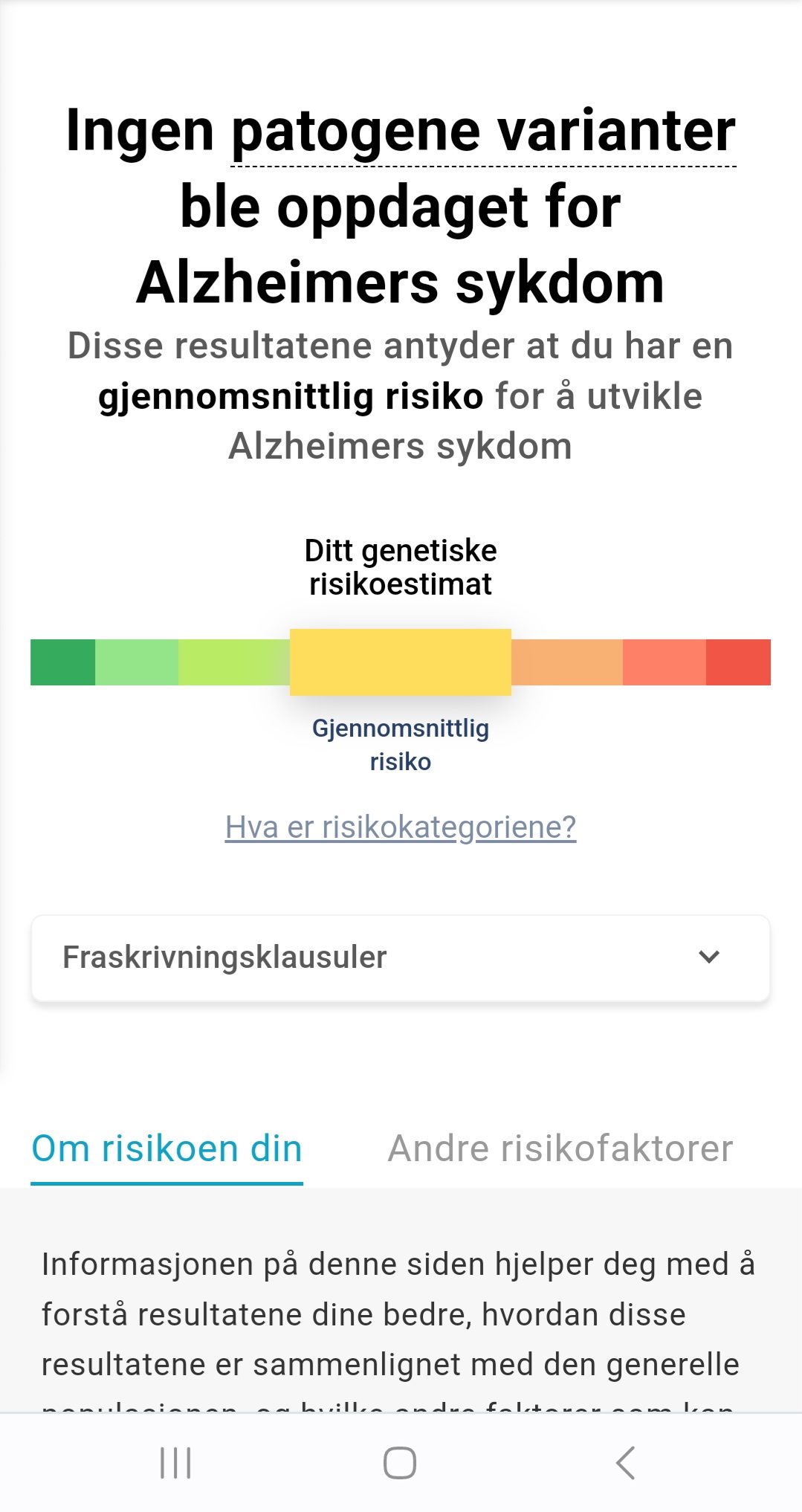Expand the Fraskrivningsklausuler section
Screen dimensions: 802x1512
[401, 957]
